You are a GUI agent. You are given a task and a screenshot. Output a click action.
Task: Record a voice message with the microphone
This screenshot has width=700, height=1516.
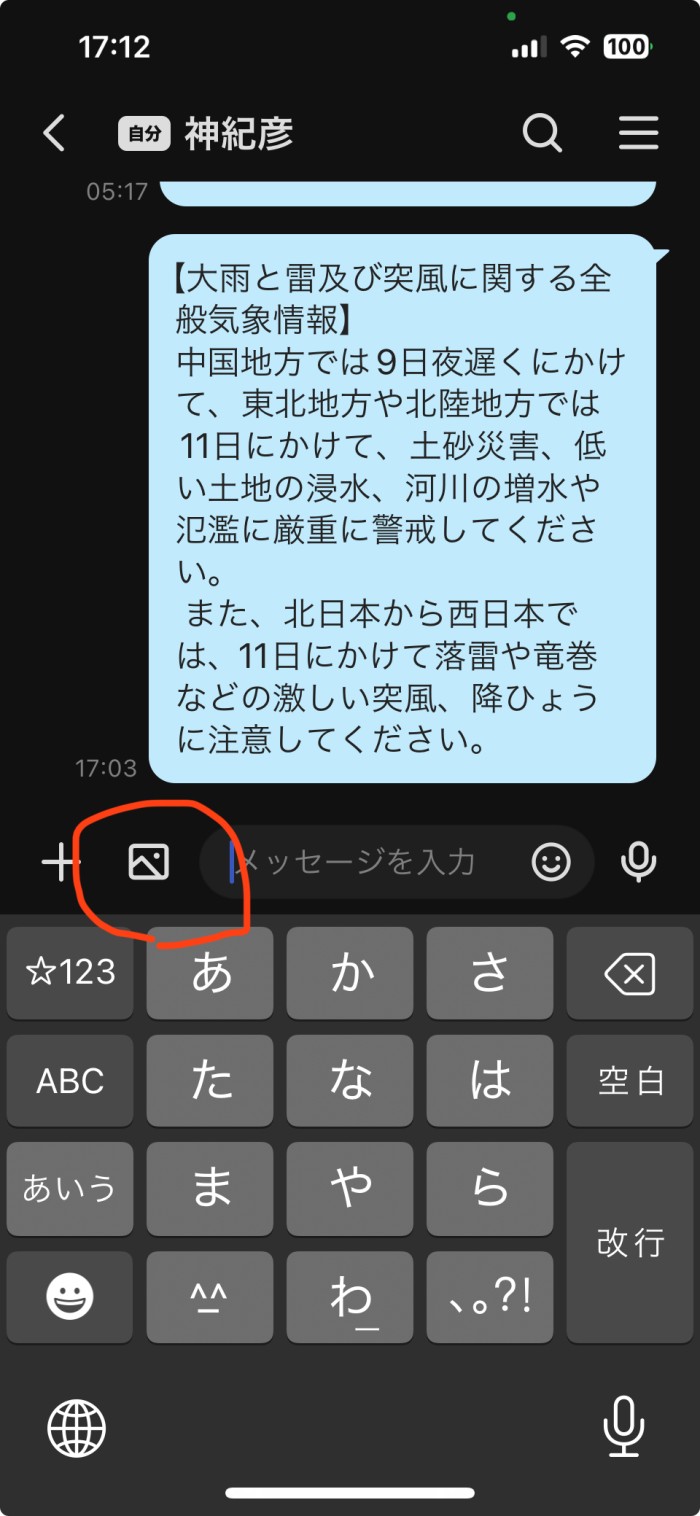[638, 862]
